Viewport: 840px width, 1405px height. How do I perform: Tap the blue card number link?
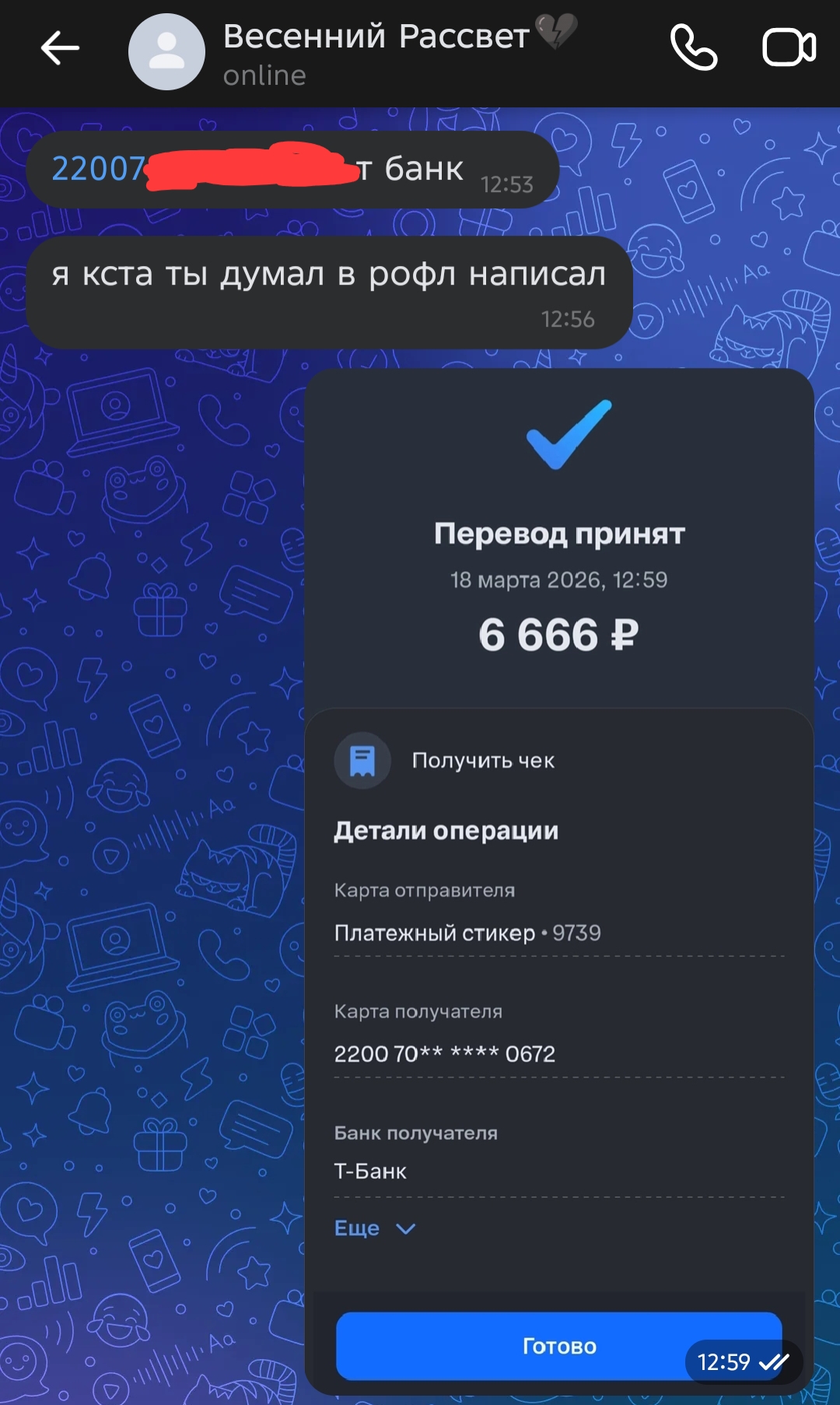(98, 169)
